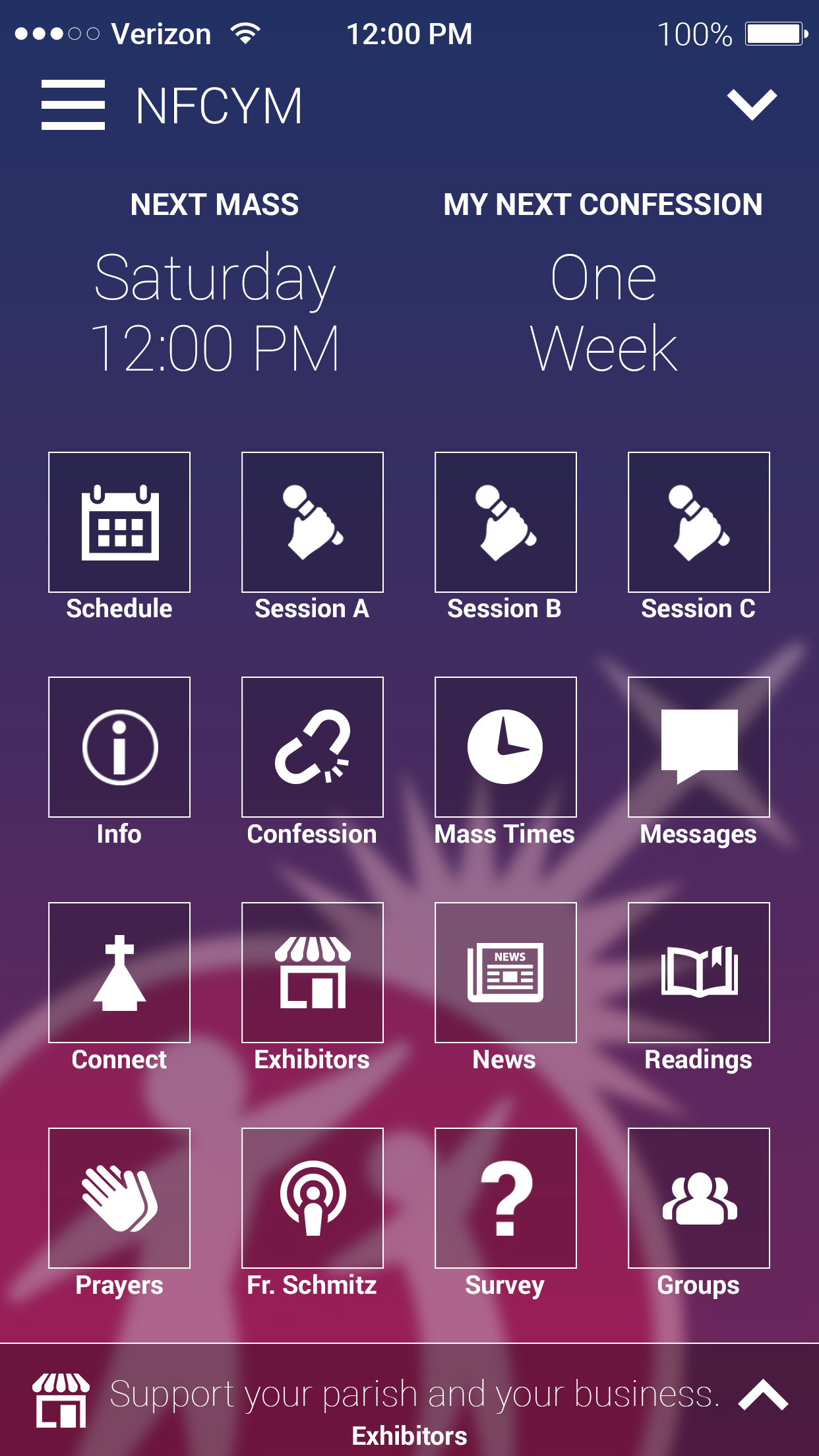The height and width of the screenshot is (1456, 819).
Task: Tap the Connect tile
Action: 119,973
